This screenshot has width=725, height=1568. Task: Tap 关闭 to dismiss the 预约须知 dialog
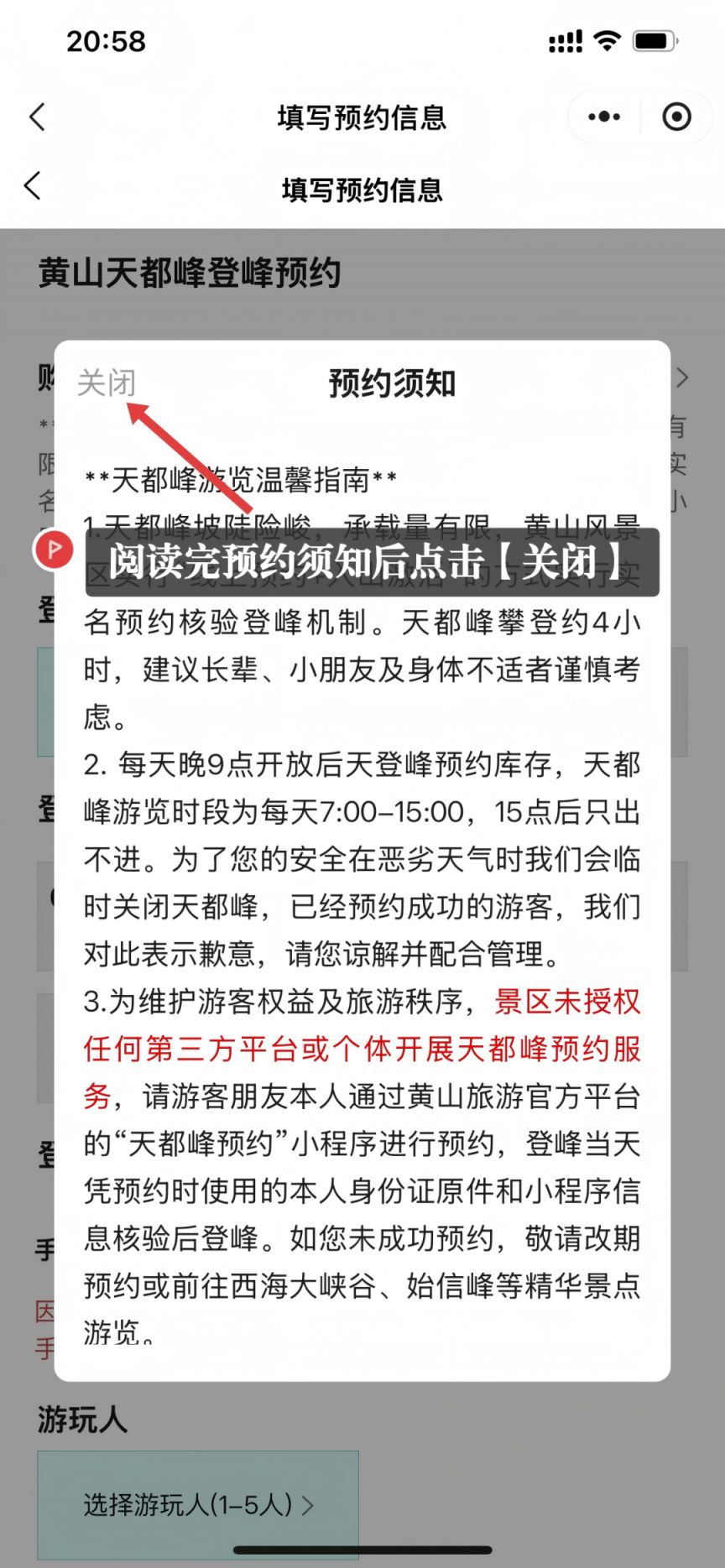click(x=106, y=383)
